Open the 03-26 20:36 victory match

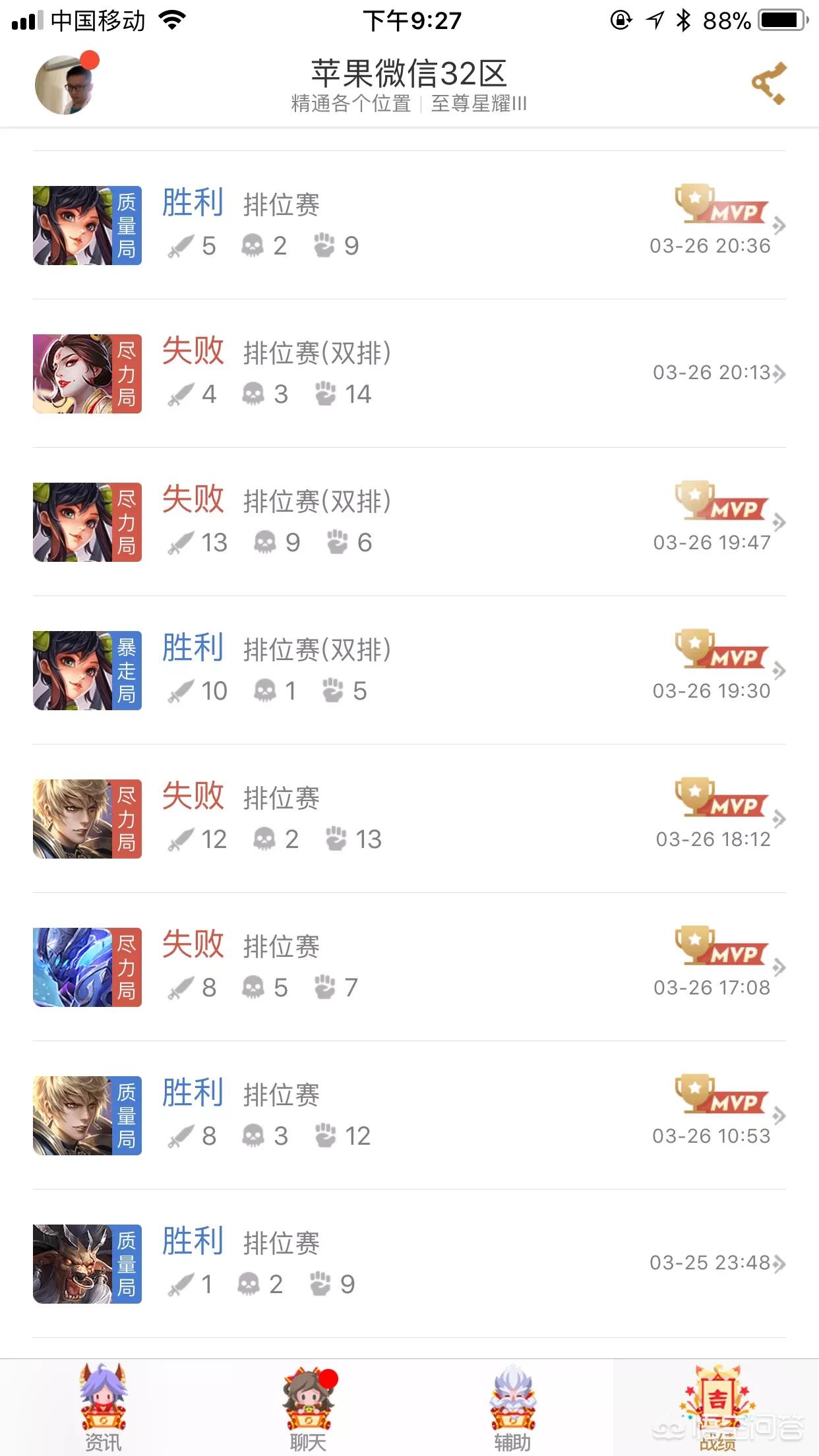[409, 226]
